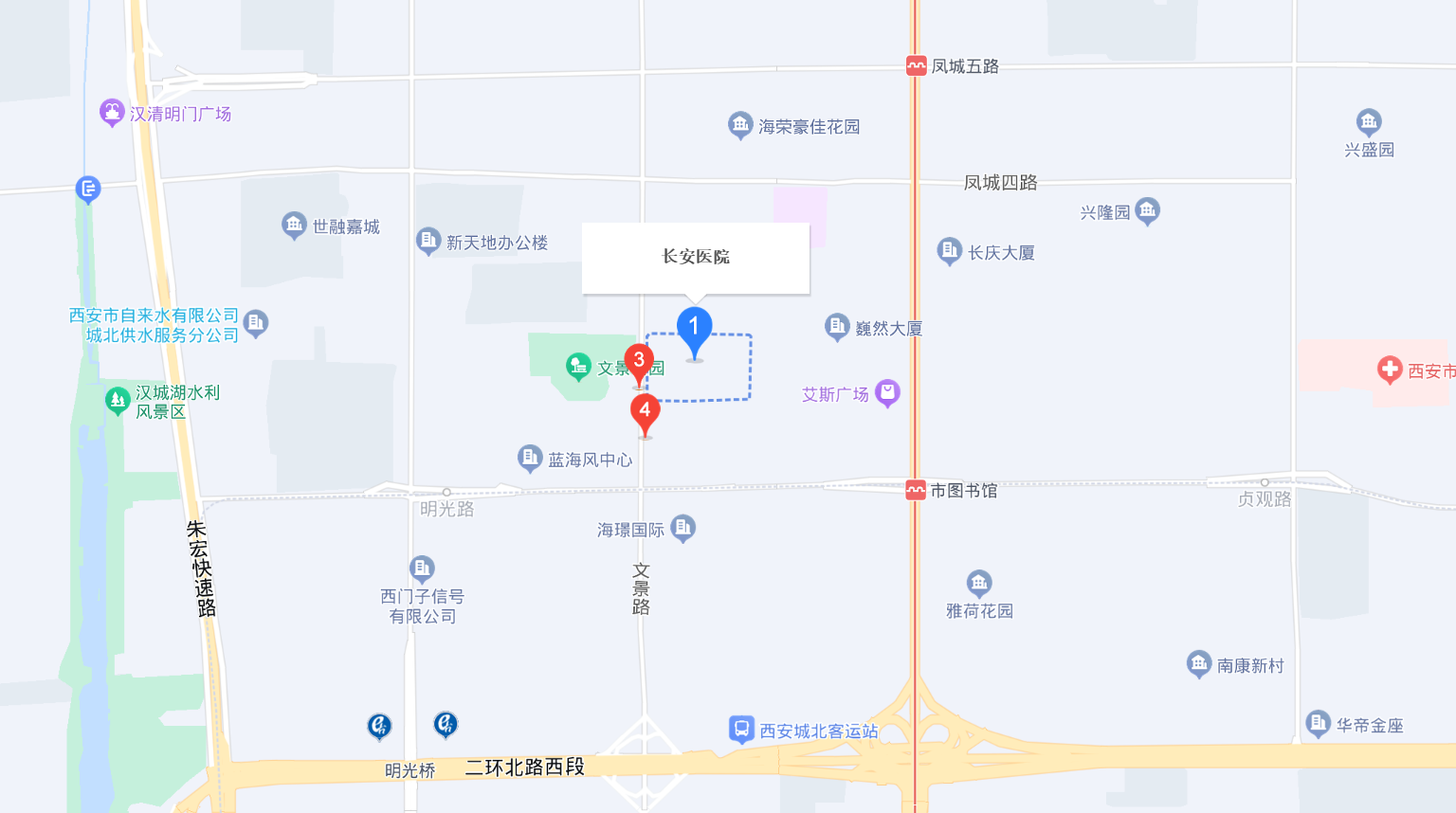Tap the blue marker numbered 1

point(694,328)
